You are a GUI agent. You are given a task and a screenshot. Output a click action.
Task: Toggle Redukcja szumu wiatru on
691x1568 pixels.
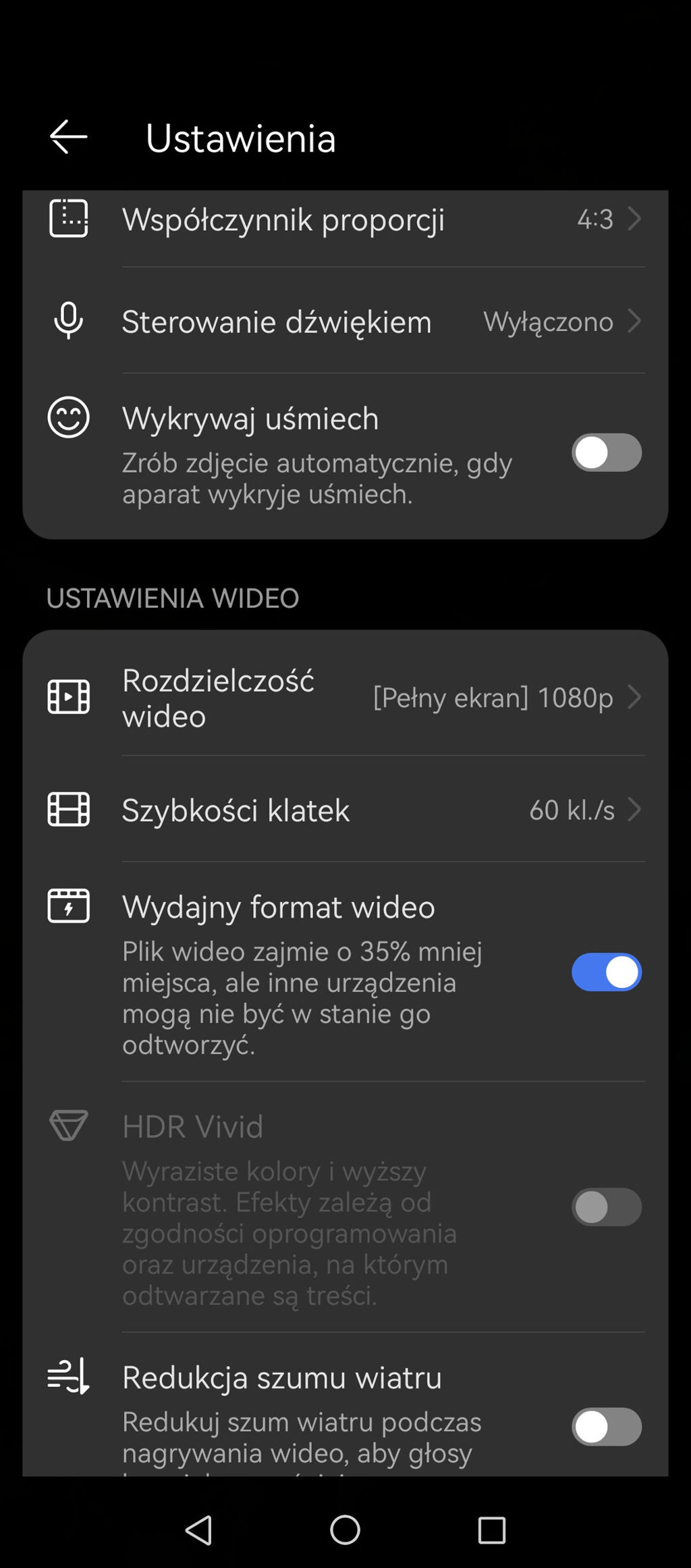(606, 1426)
